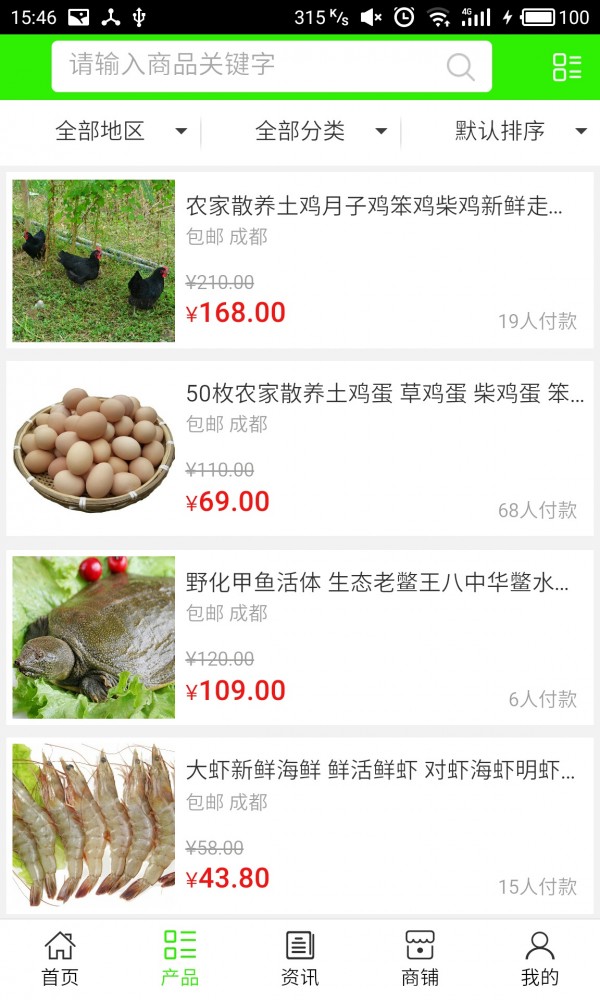Go to the 首页 home tab

click(x=60, y=958)
